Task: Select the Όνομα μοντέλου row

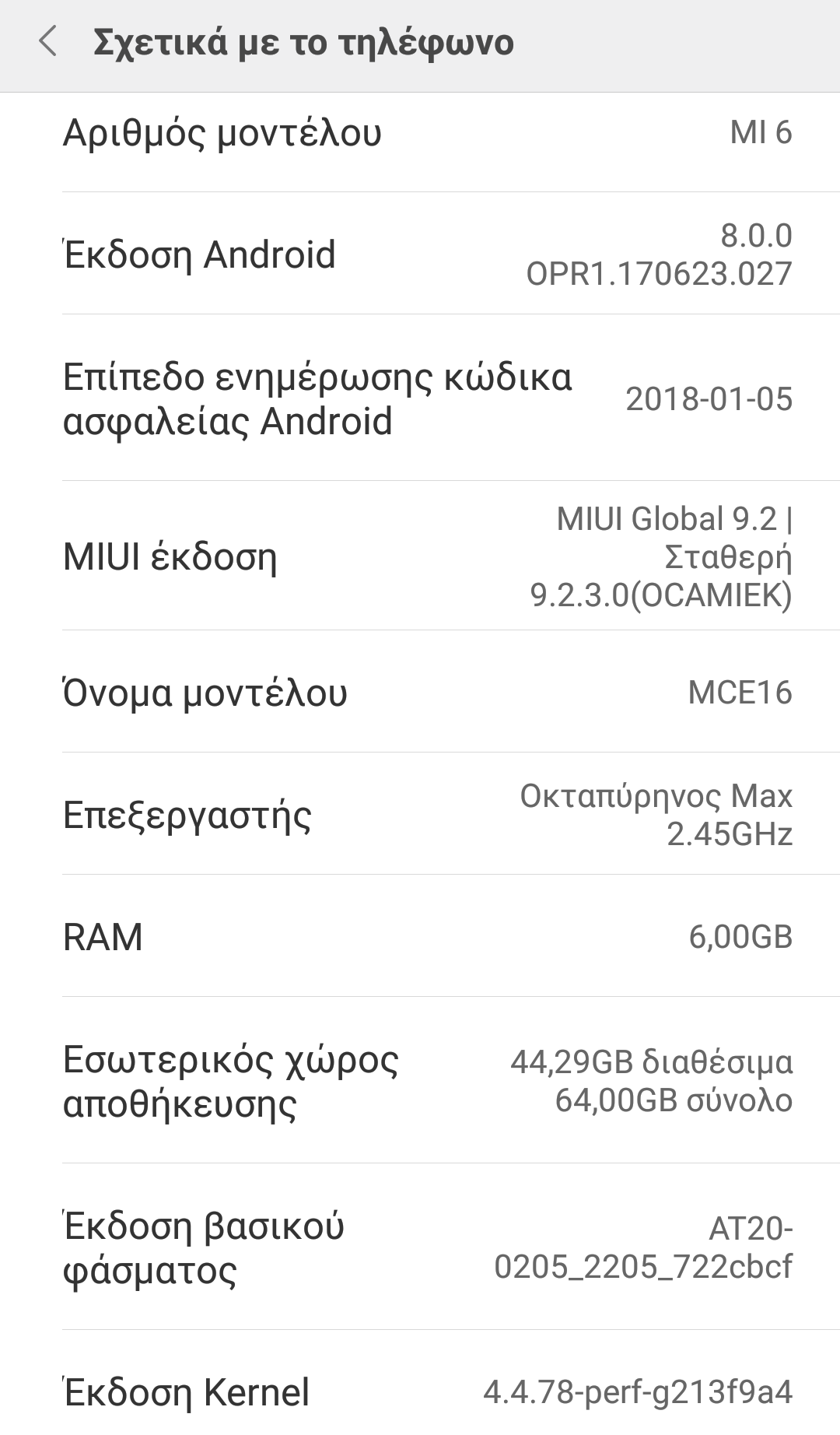Action: (x=420, y=692)
